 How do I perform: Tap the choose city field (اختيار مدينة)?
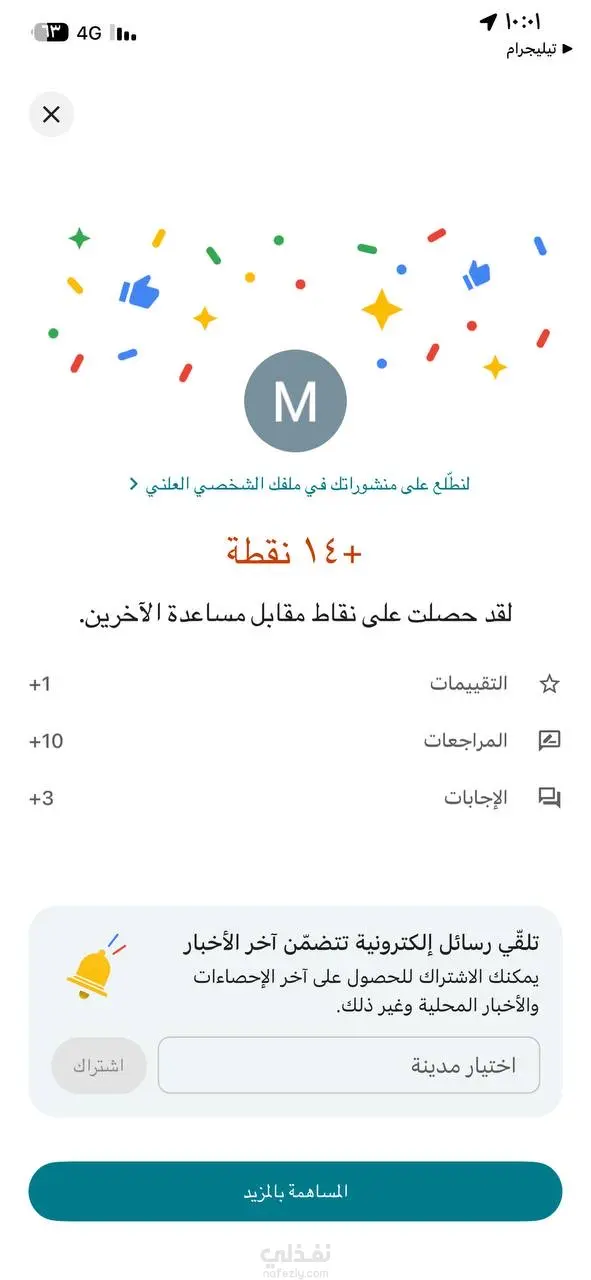pos(349,1065)
